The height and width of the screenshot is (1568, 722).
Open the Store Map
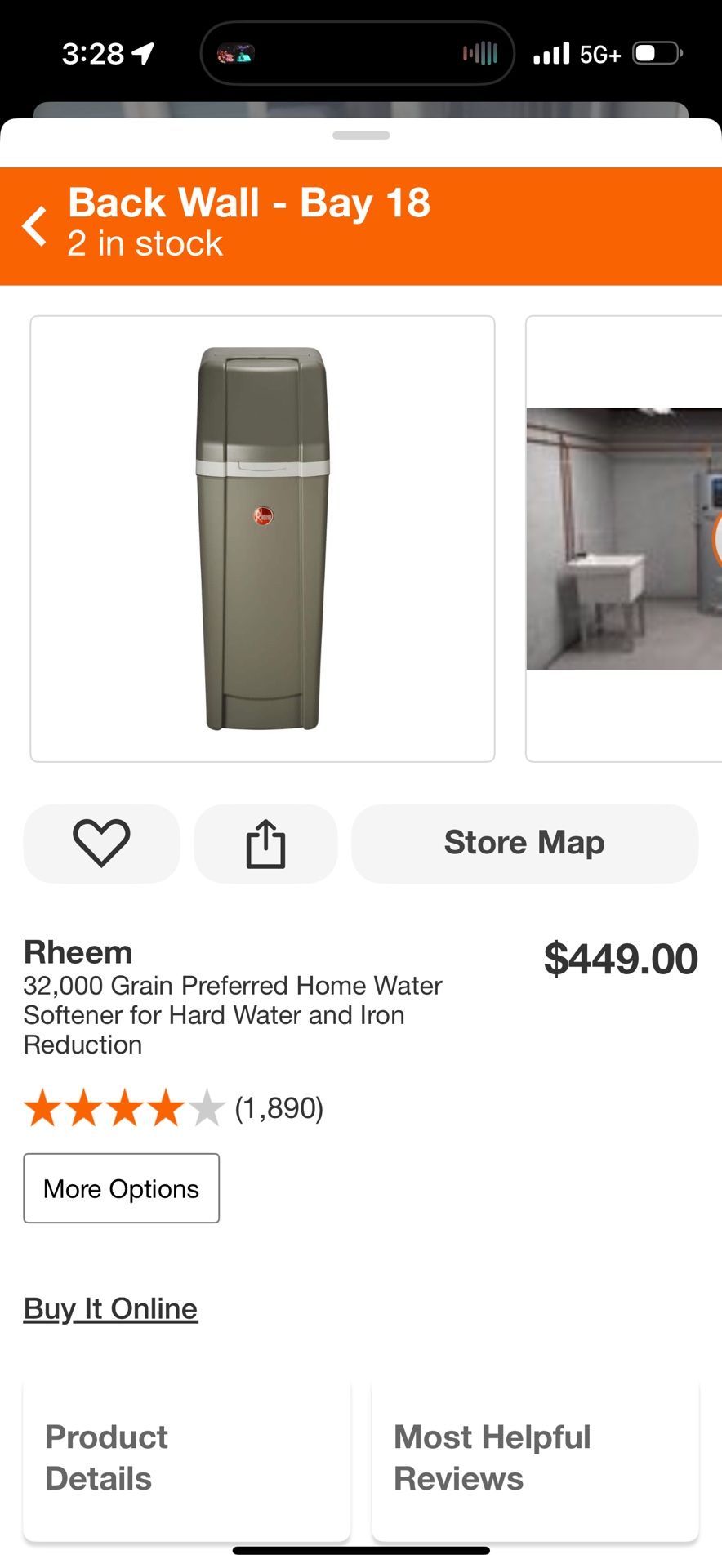(x=524, y=843)
